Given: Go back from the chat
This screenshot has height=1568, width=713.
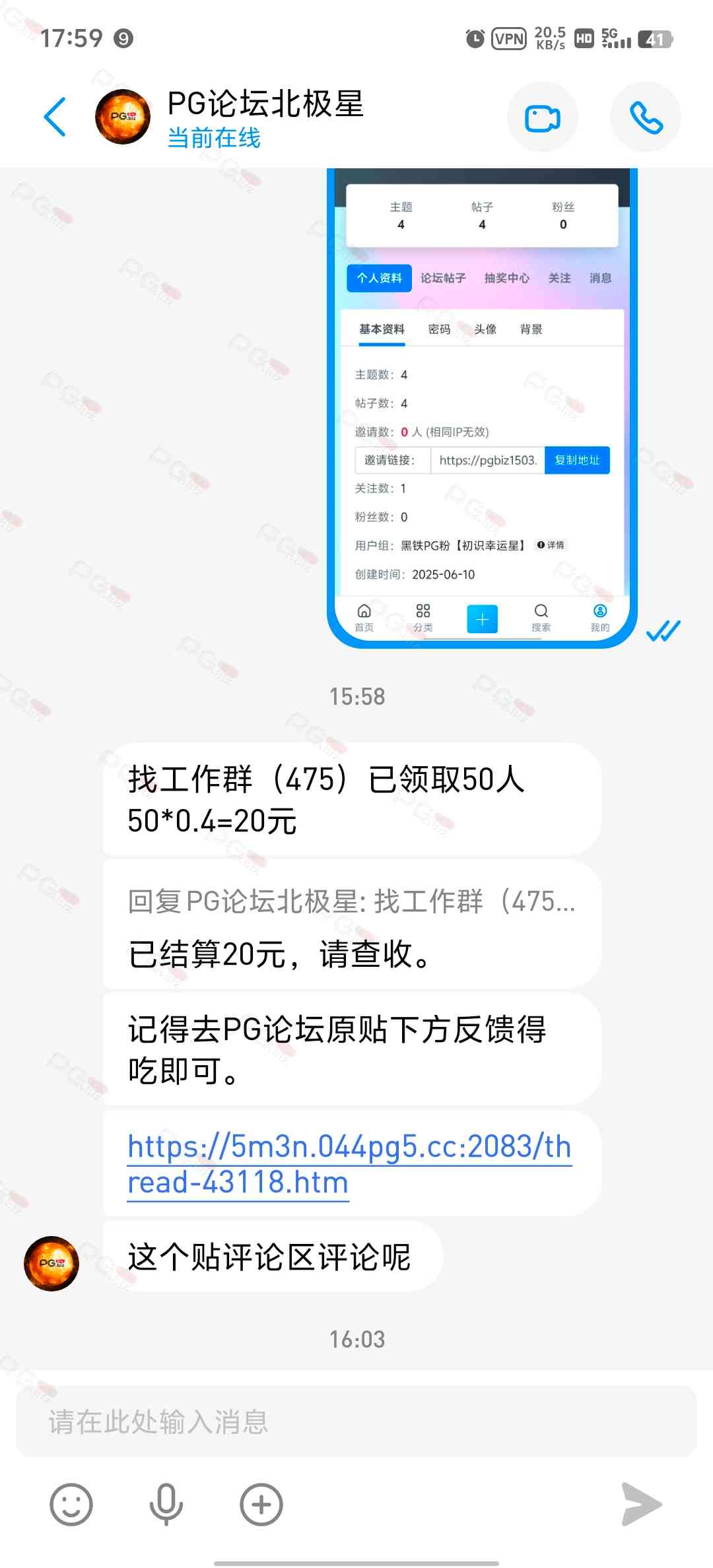Looking at the screenshot, I should pyautogui.click(x=55, y=117).
